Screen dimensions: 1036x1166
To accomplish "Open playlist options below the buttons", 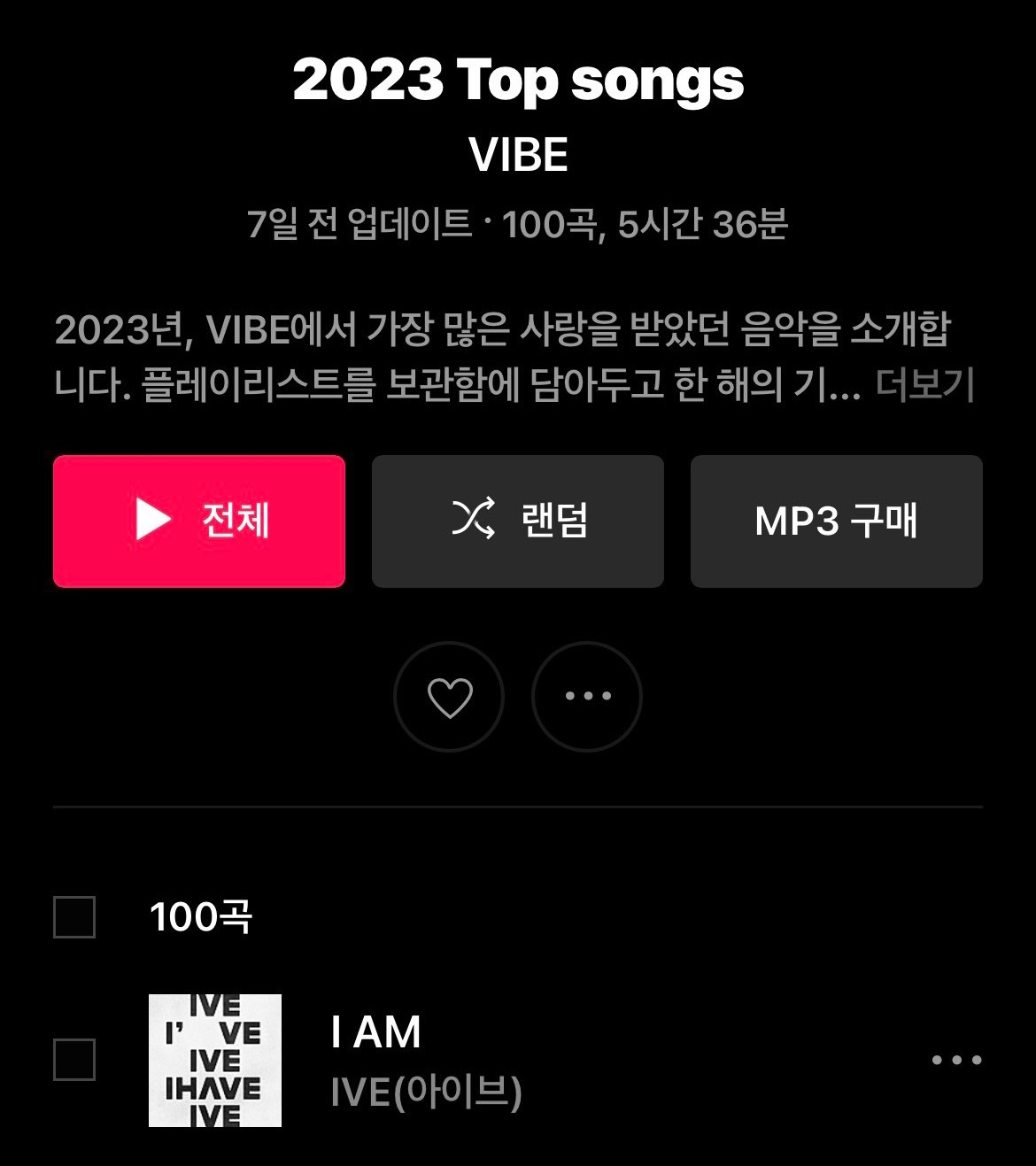I will click(x=588, y=697).
